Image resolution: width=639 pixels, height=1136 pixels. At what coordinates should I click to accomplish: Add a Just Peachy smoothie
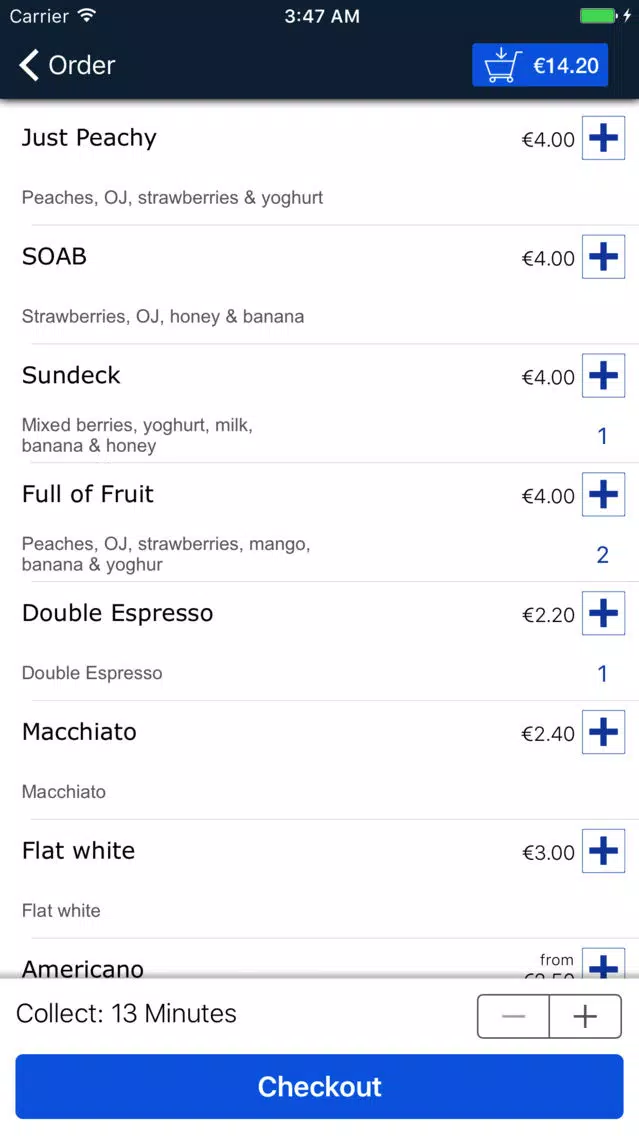pyautogui.click(x=604, y=138)
